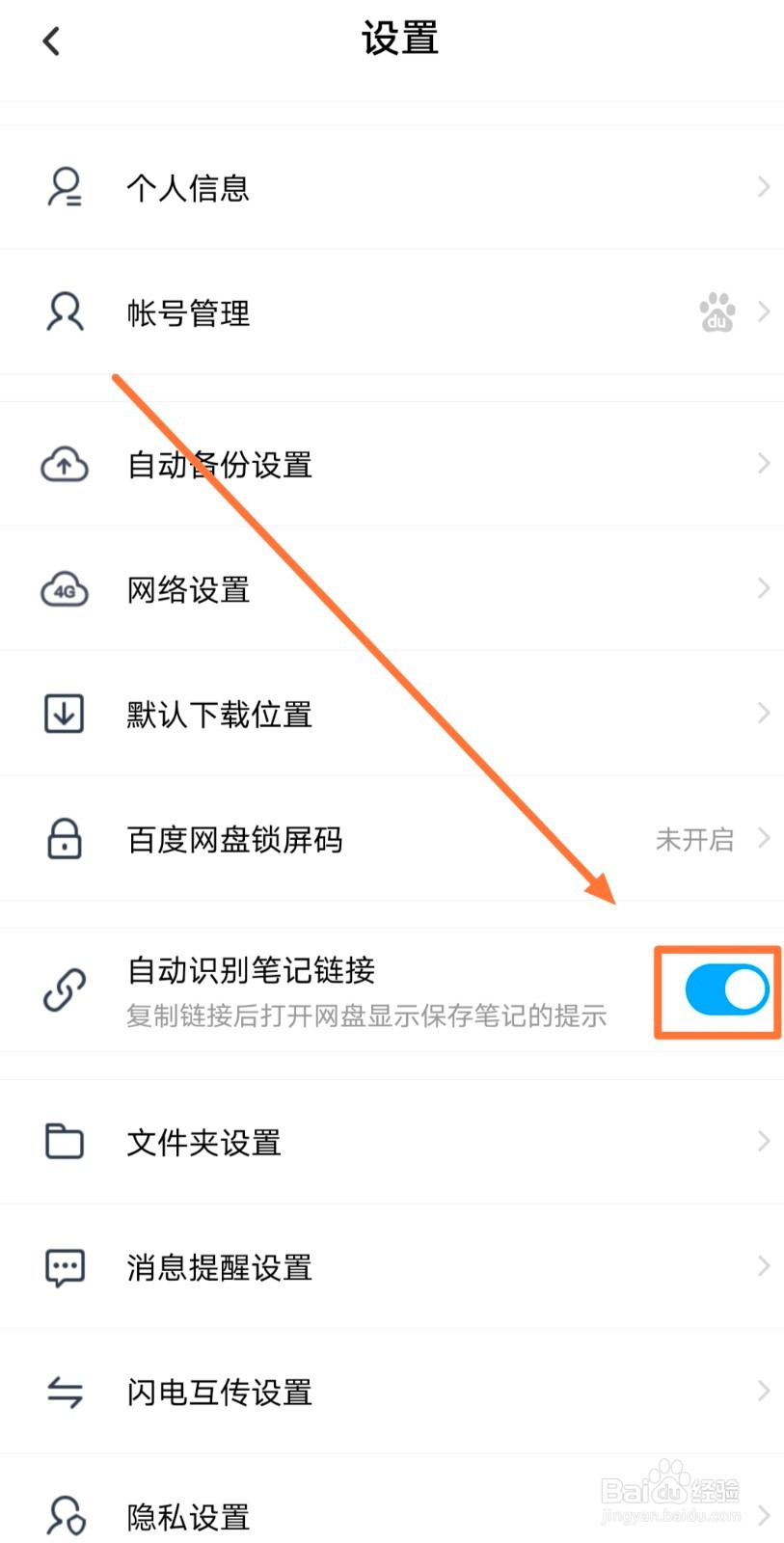Tap the chevron next to 消息提醒设置
The height and width of the screenshot is (1543, 784).
pos(764,1266)
